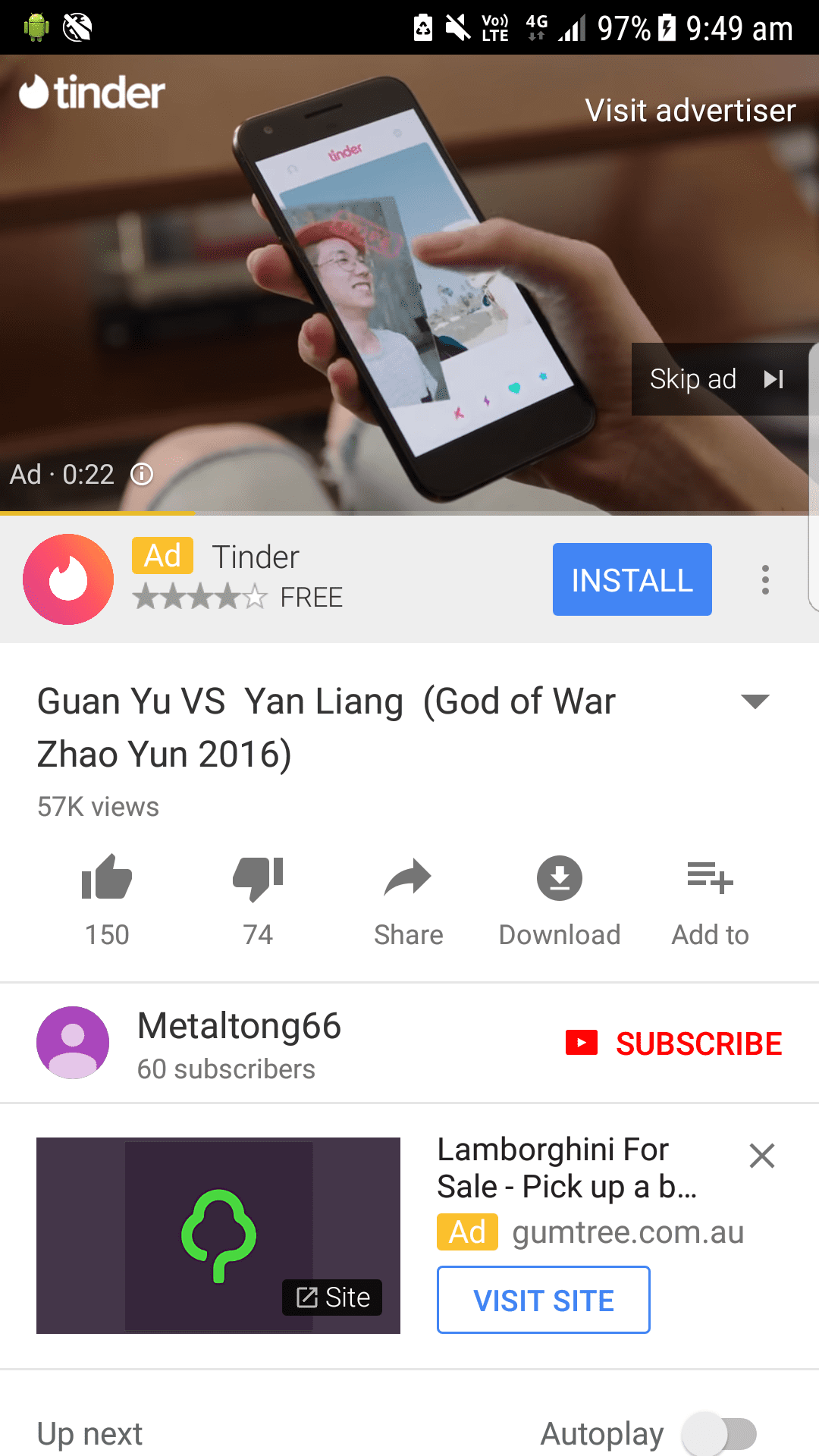Tap Visit Site for gumtree ad

[x=544, y=1300]
